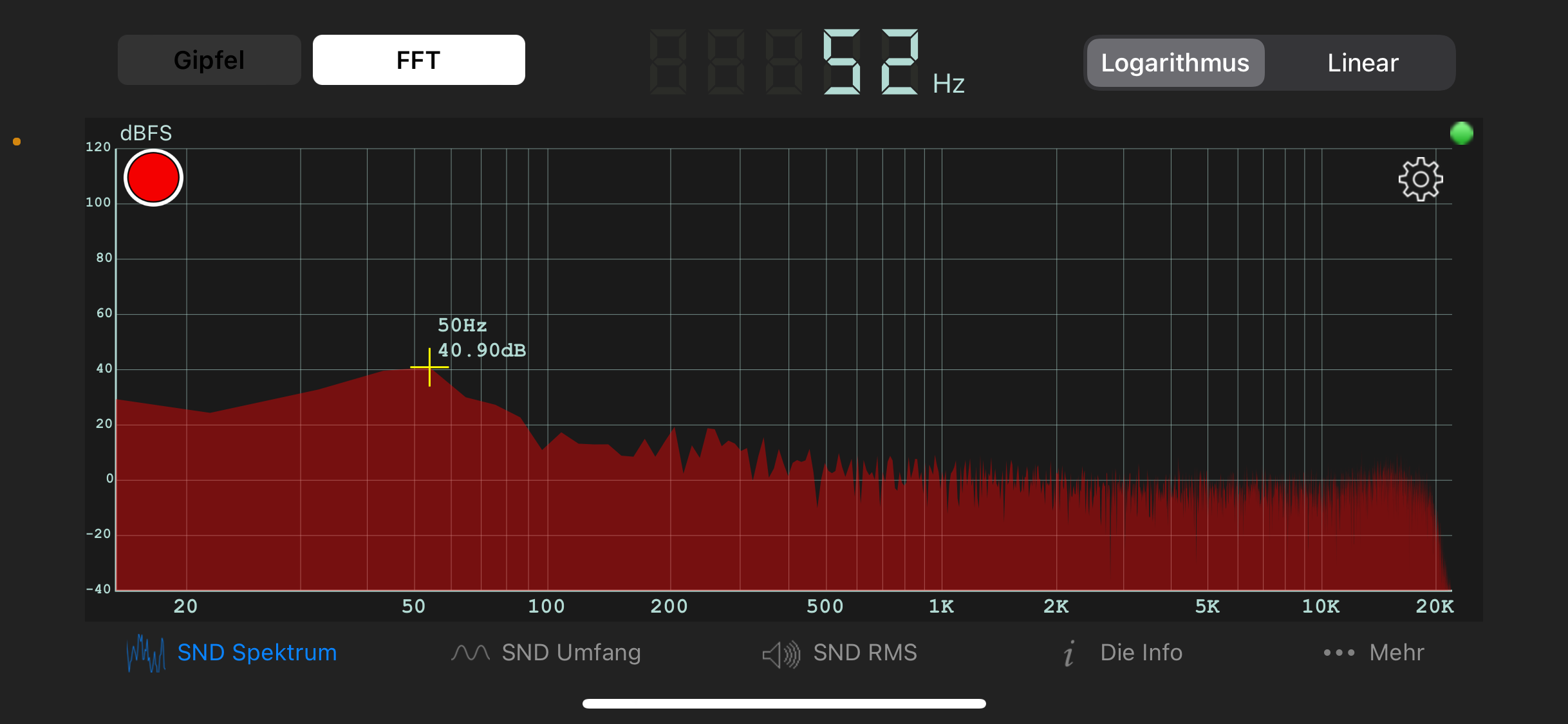Select the Logarithmus scale
The width and height of the screenshot is (1568, 724).
click(1175, 63)
